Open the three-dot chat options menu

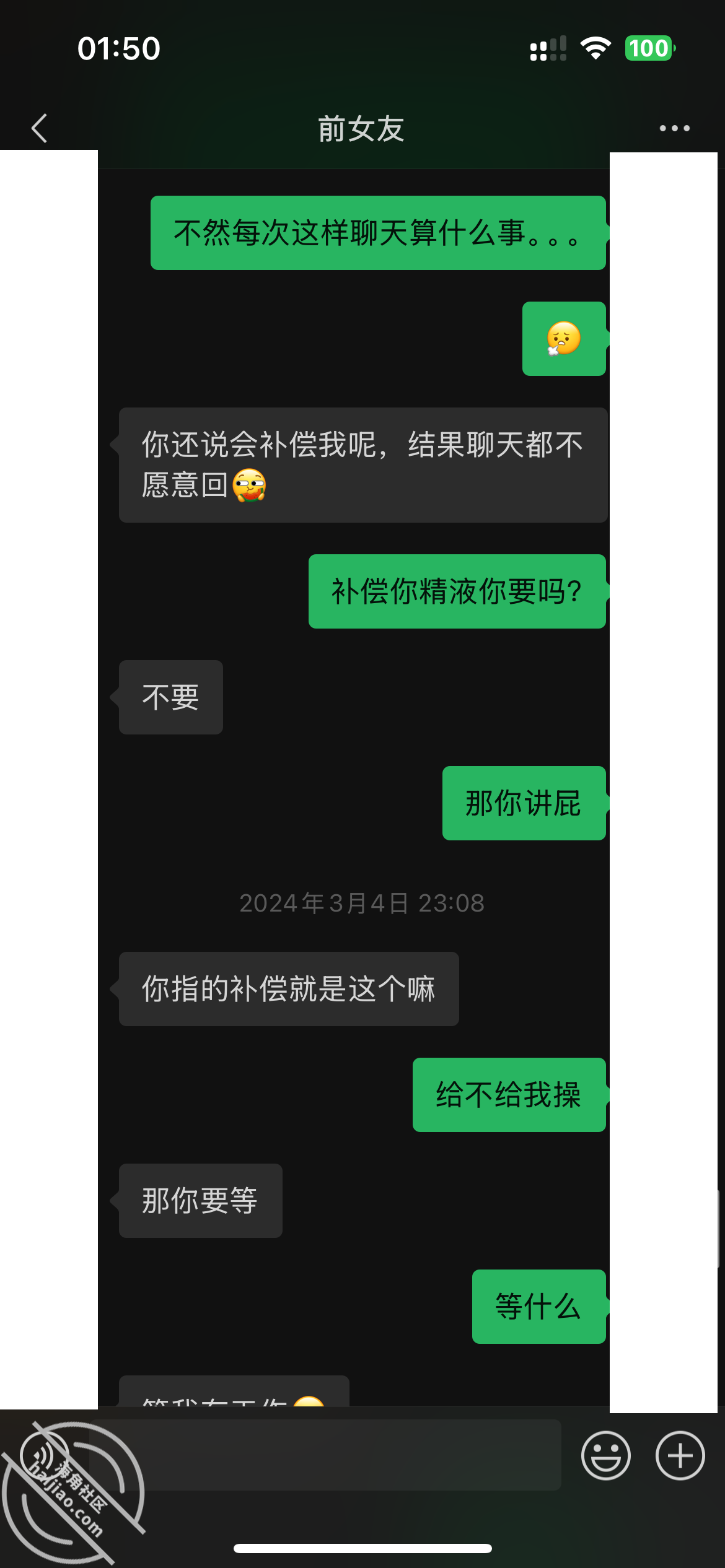674,128
